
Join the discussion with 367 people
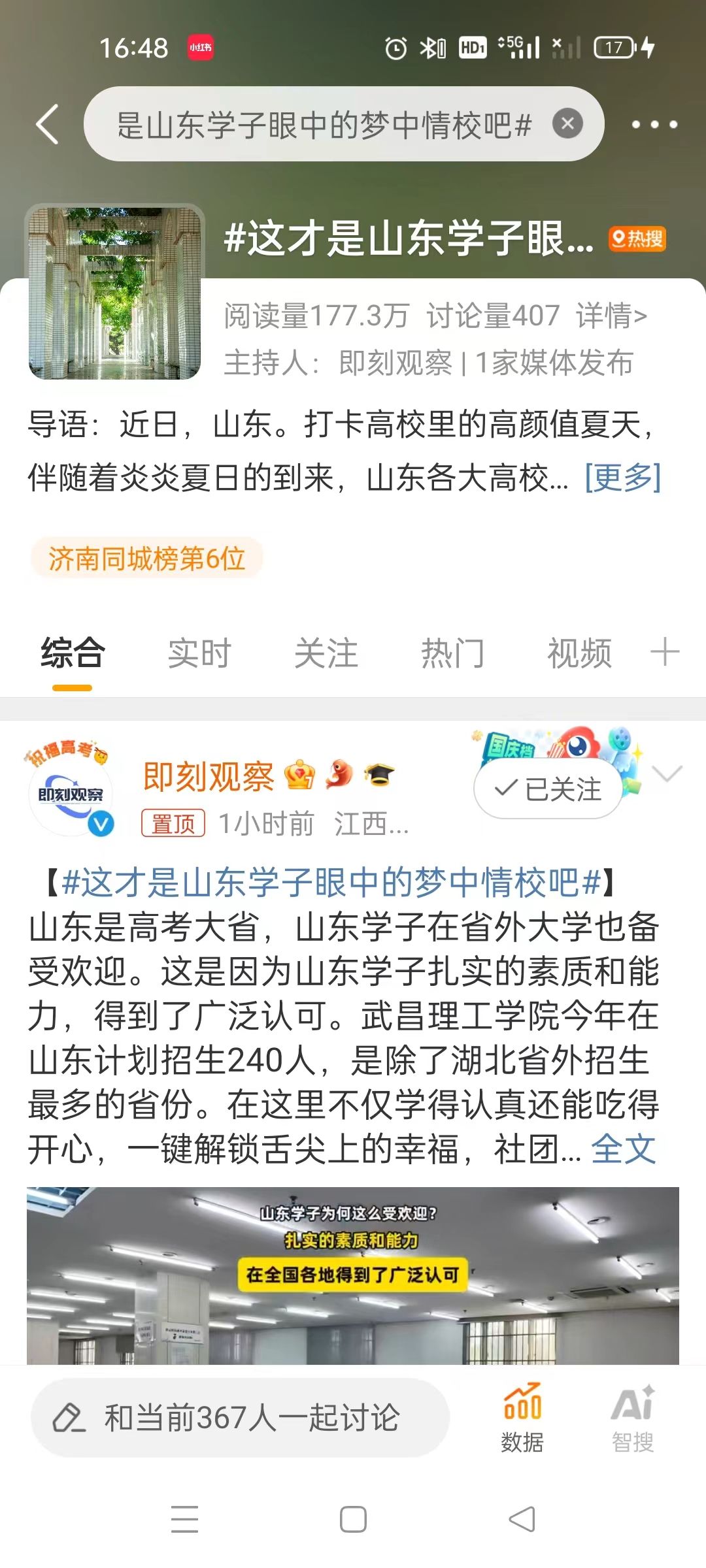[x=240, y=1418]
